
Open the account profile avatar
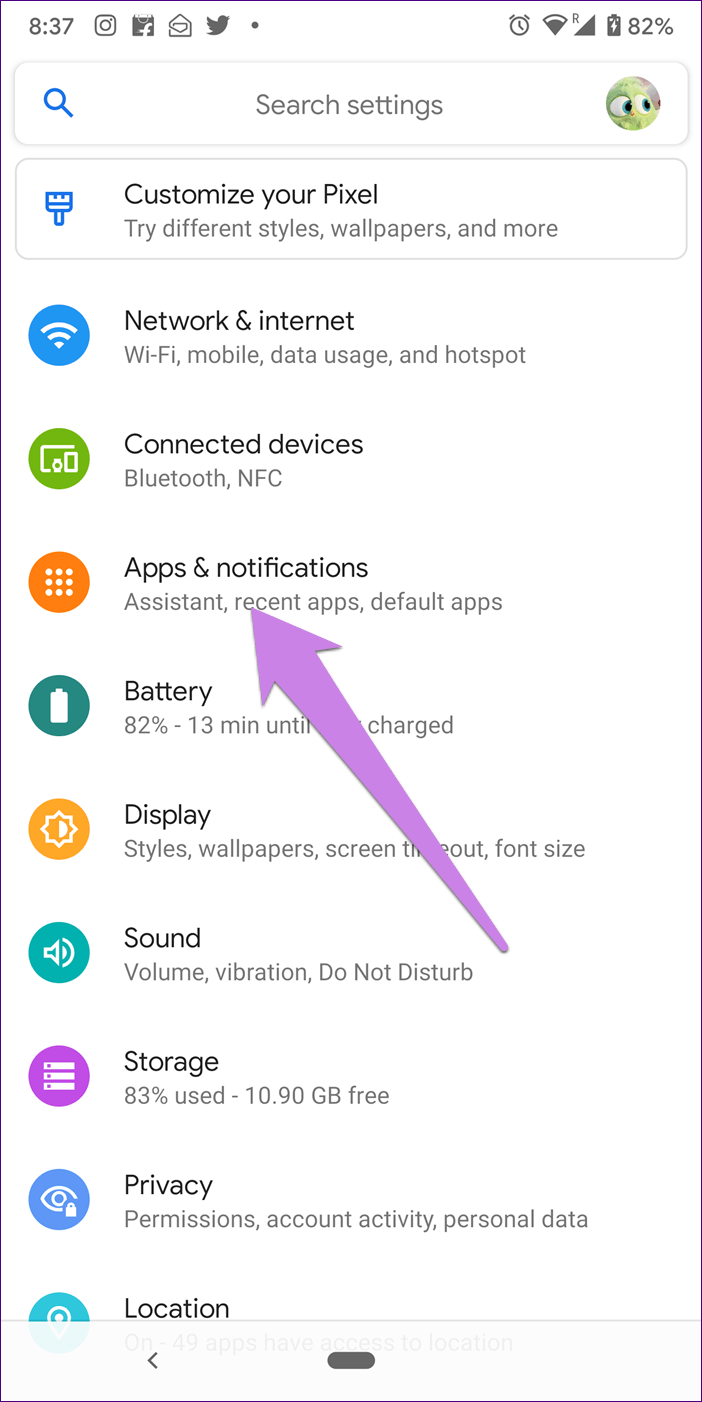[633, 104]
